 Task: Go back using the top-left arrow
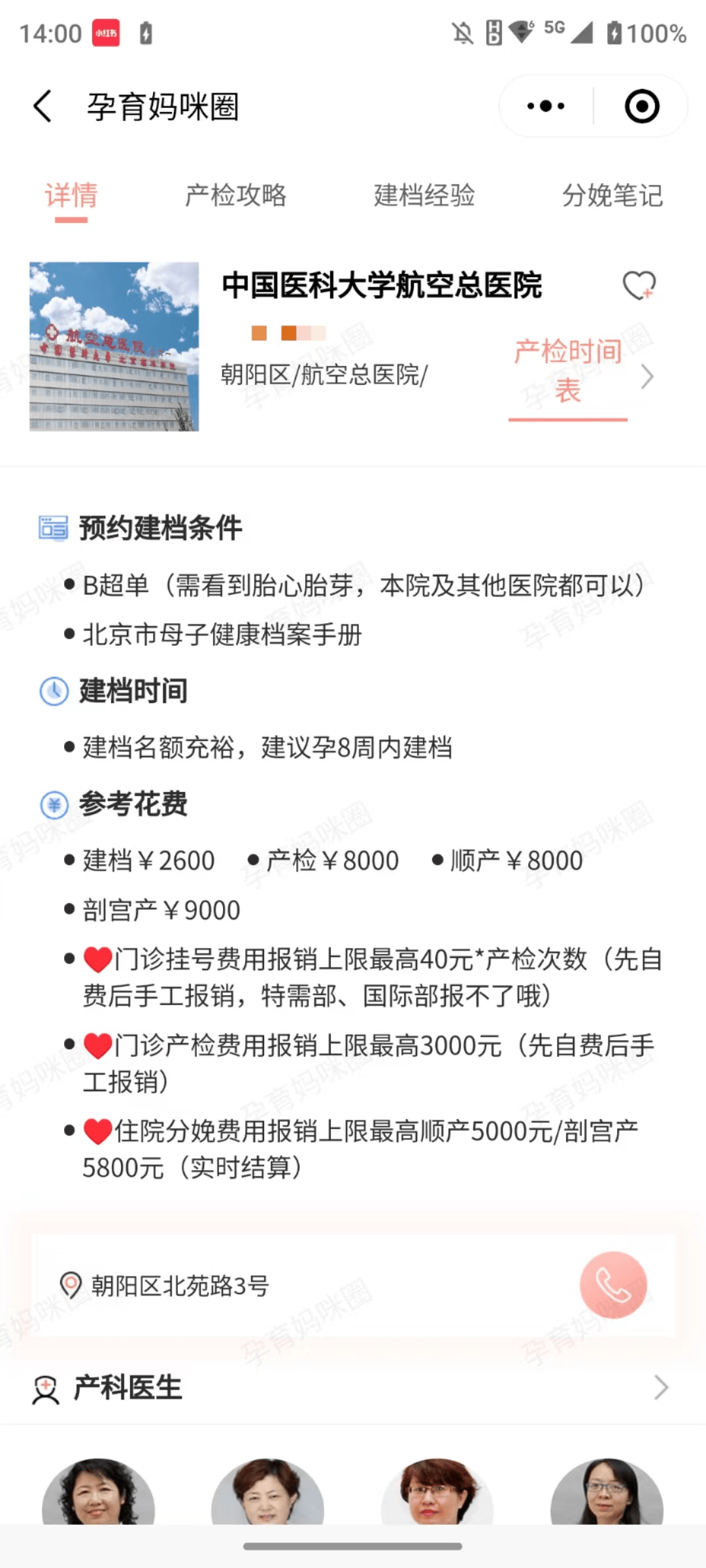[42, 106]
